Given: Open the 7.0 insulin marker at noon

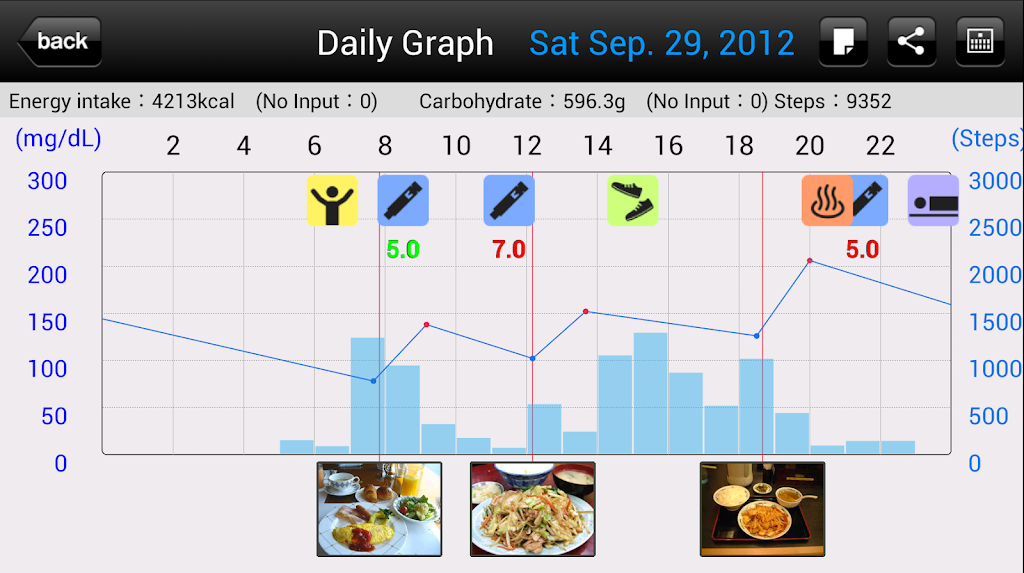Looking at the screenshot, I should [x=509, y=200].
